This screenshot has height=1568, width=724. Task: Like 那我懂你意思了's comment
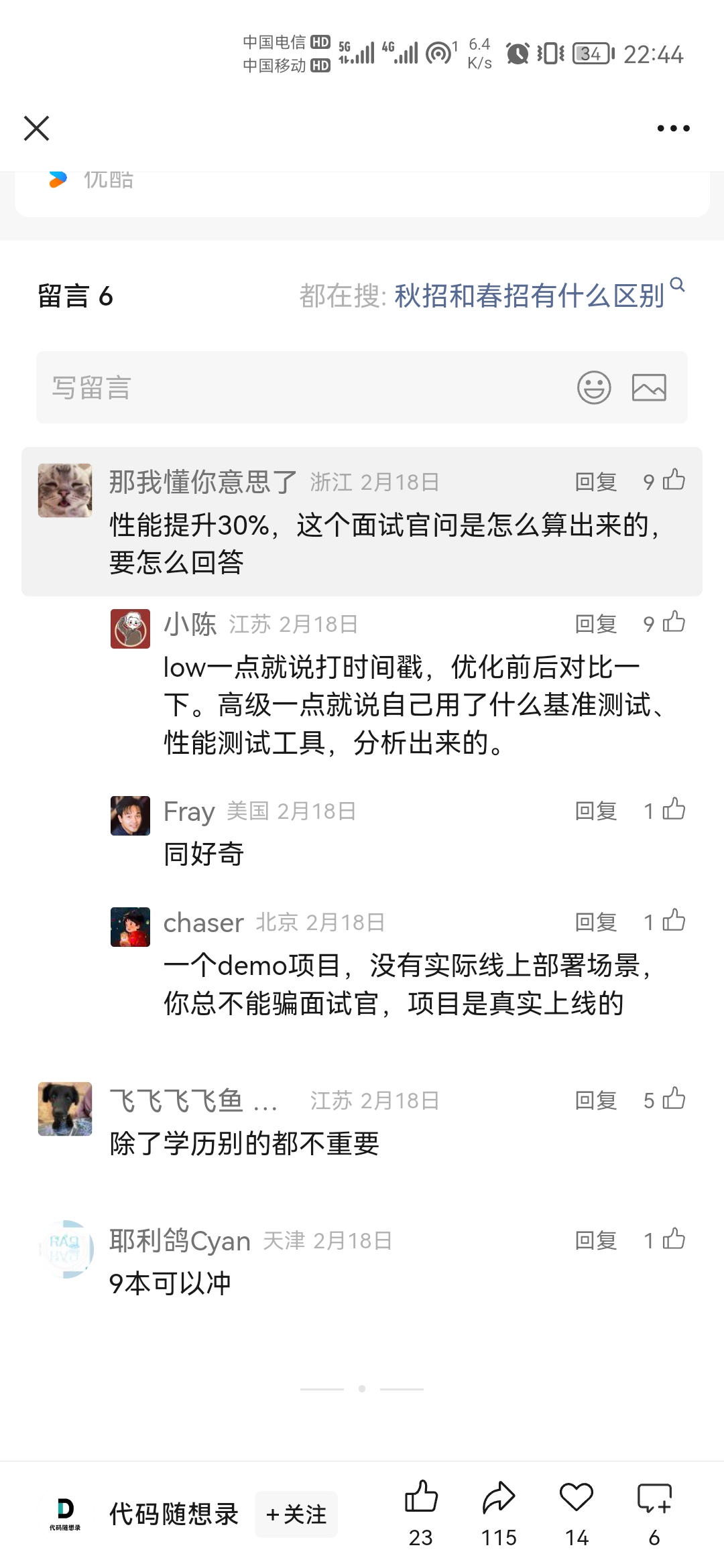tap(673, 480)
